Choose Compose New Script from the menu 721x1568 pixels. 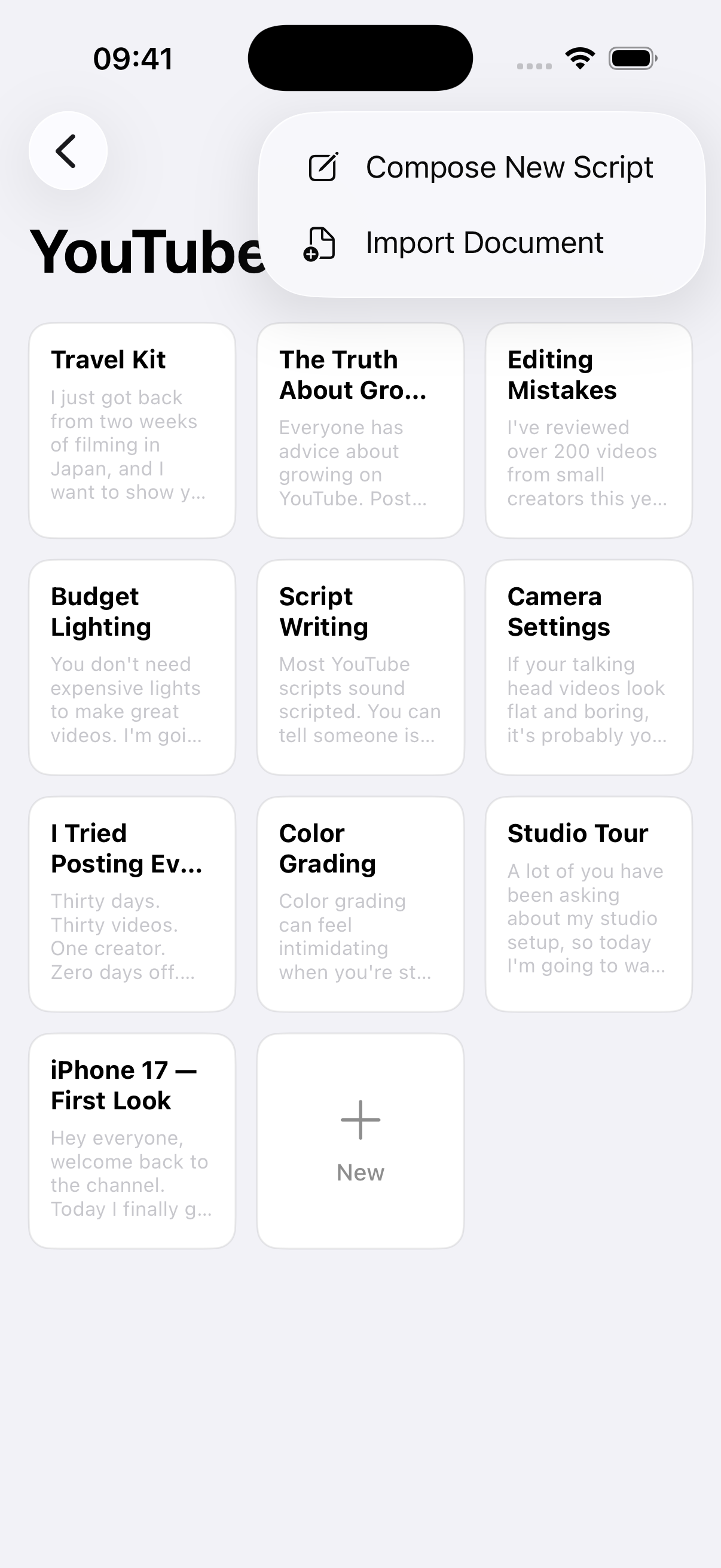point(510,167)
